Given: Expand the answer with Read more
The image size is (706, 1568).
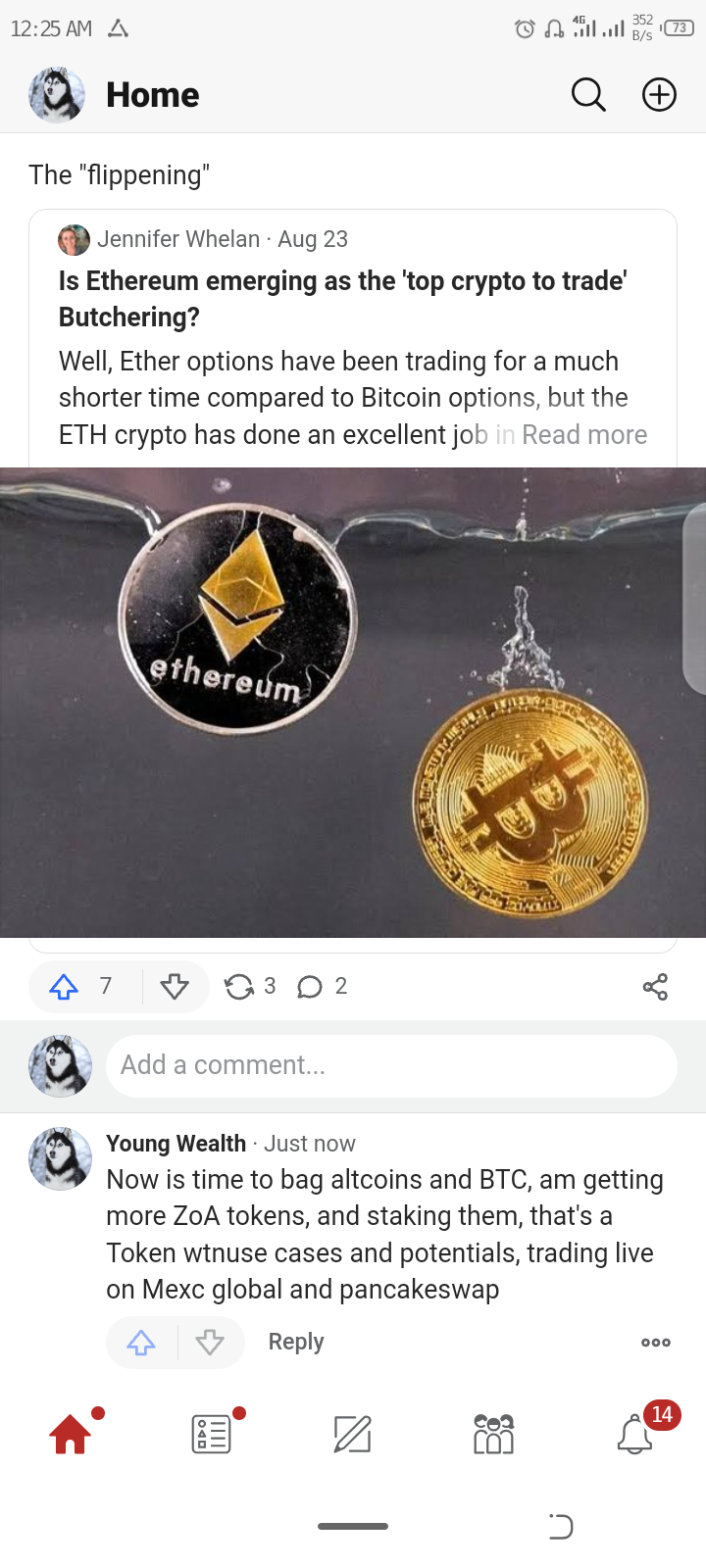Looking at the screenshot, I should [x=584, y=434].
